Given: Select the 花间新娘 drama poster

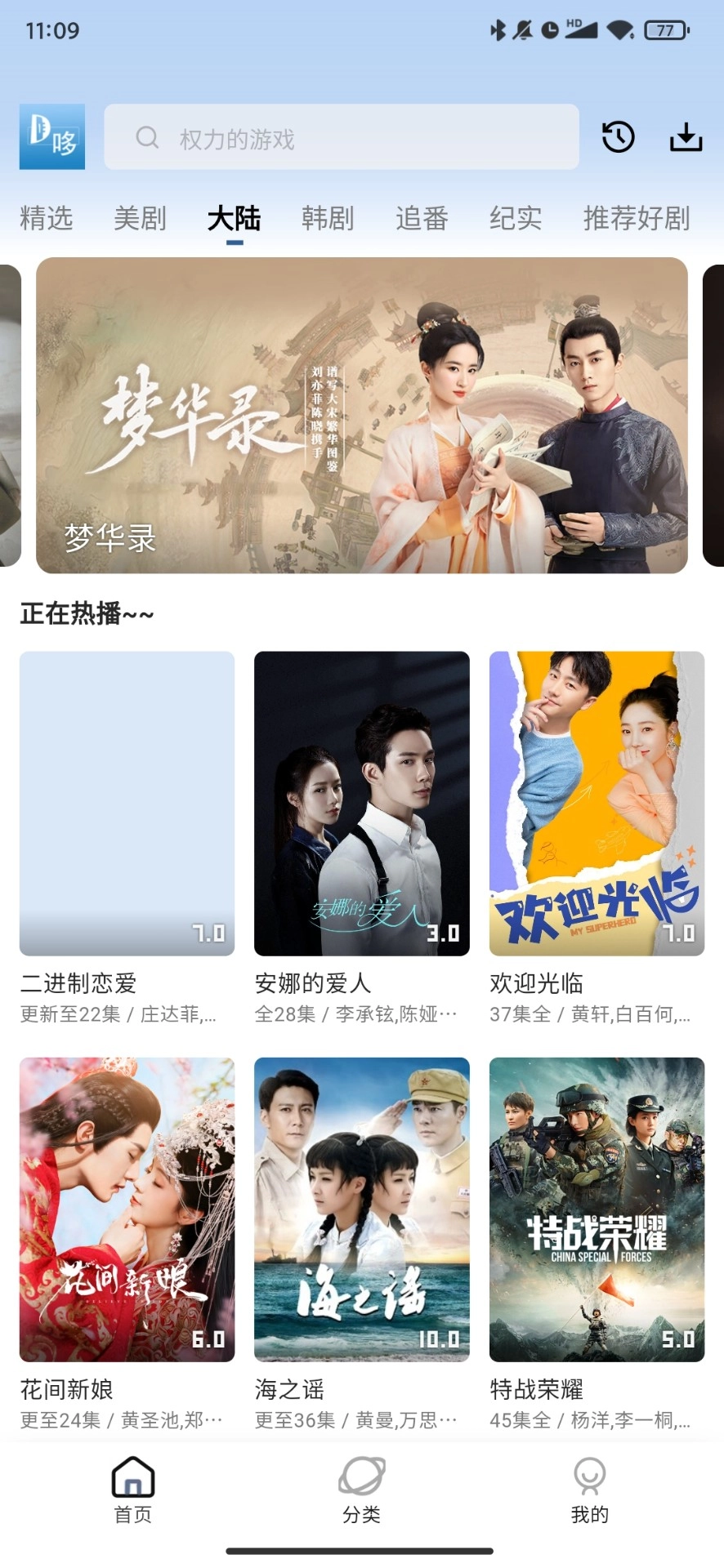Looking at the screenshot, I should pyautogui.click(x=127, y=1209).
